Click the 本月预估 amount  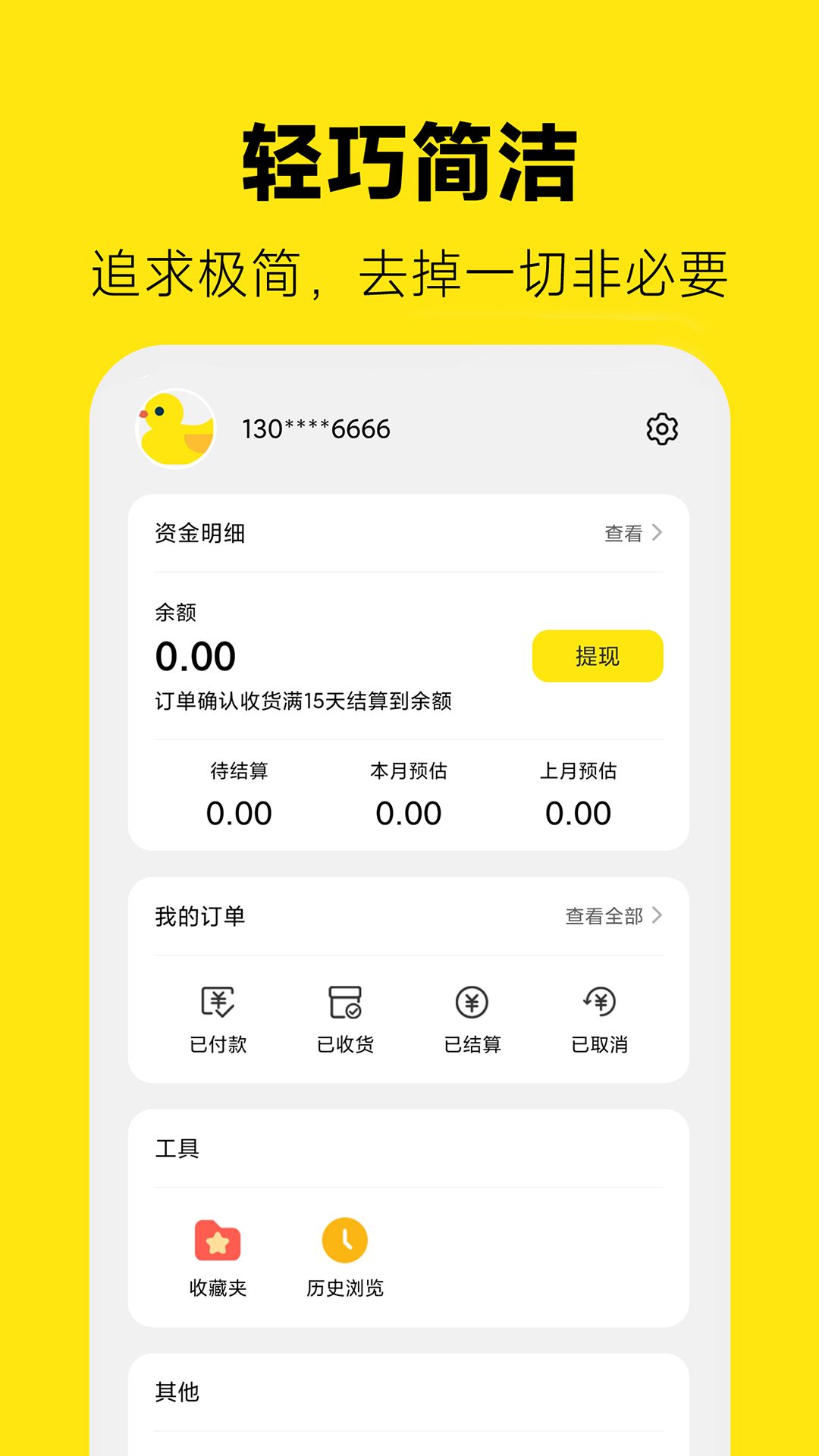410,813
